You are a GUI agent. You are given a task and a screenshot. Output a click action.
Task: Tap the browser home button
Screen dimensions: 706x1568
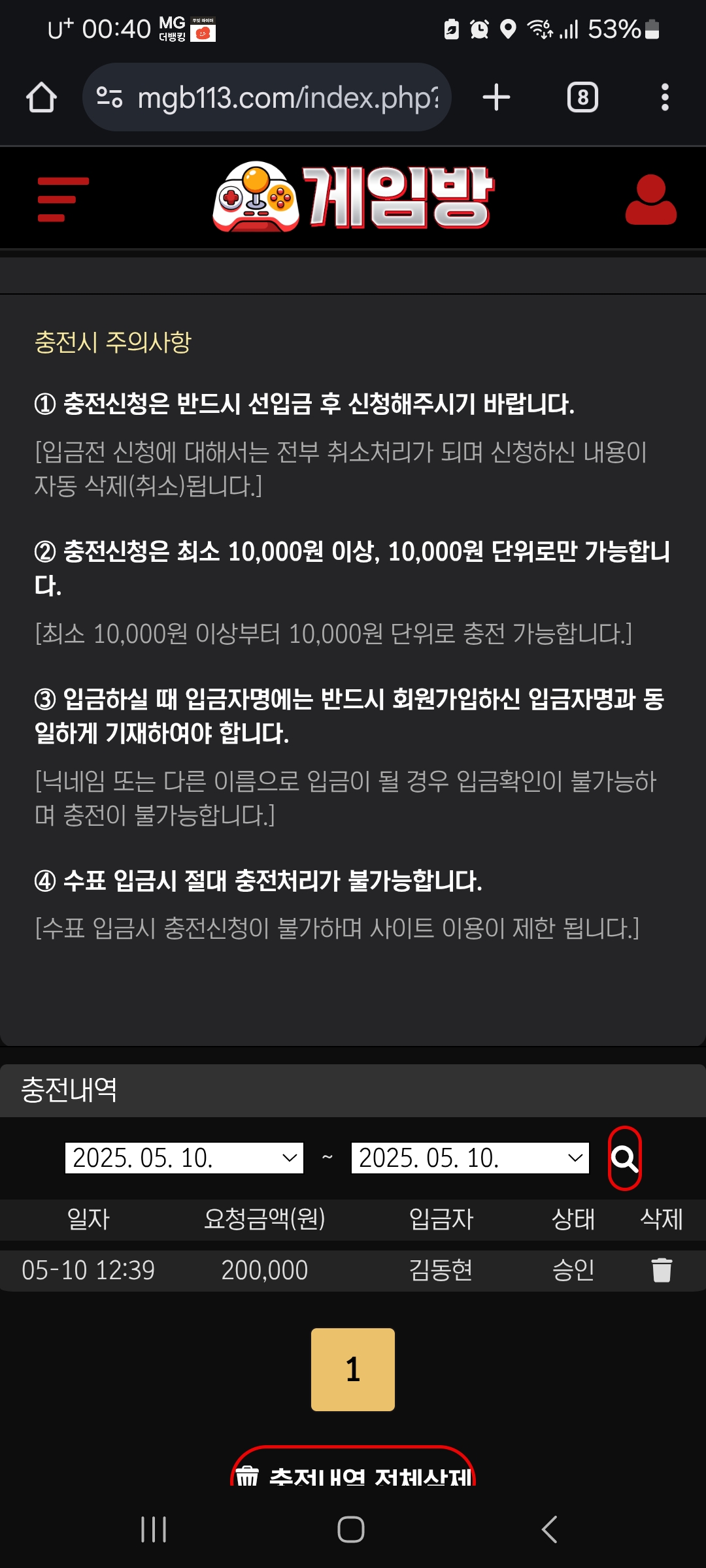pyautogui.click(x=41, y=97)
